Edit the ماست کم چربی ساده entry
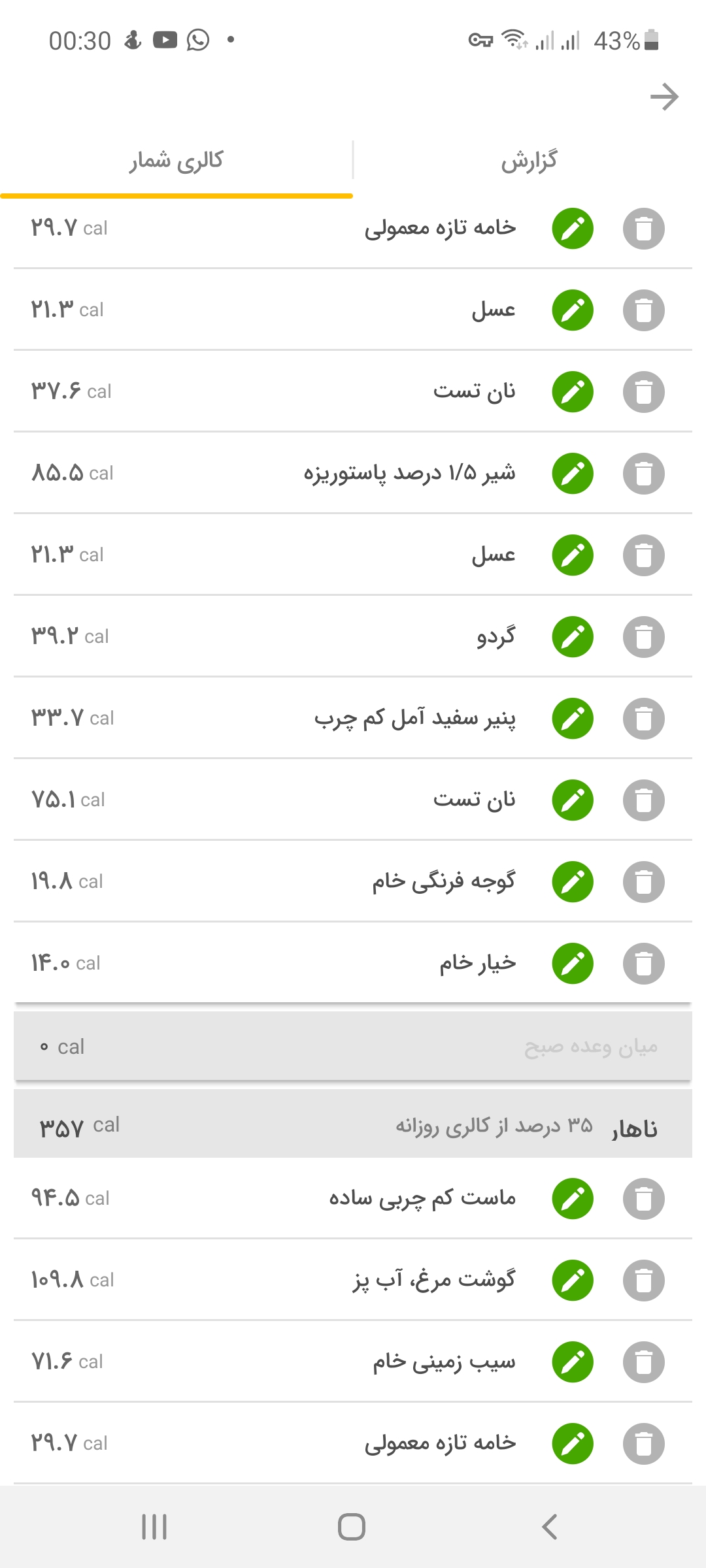The width and height of the screenshot is (706, 1568). (x=573, y=1199)
